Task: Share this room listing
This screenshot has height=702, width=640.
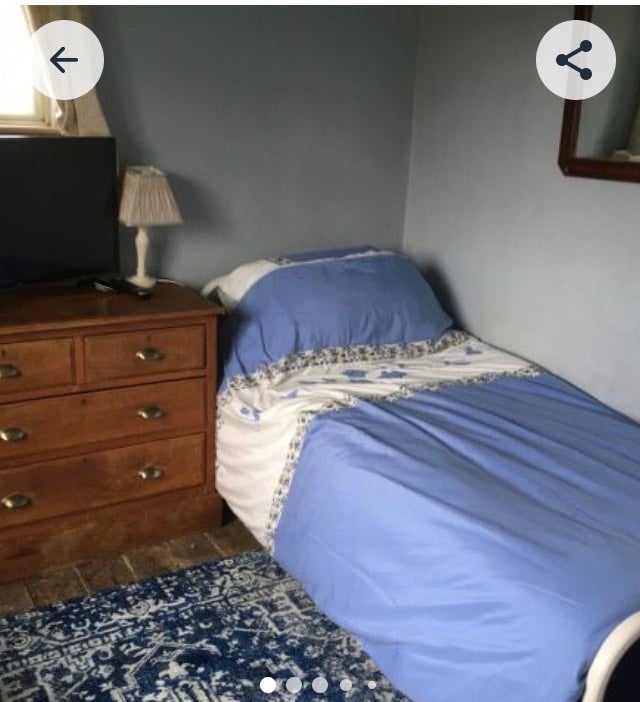Action: tap(575, 60)
